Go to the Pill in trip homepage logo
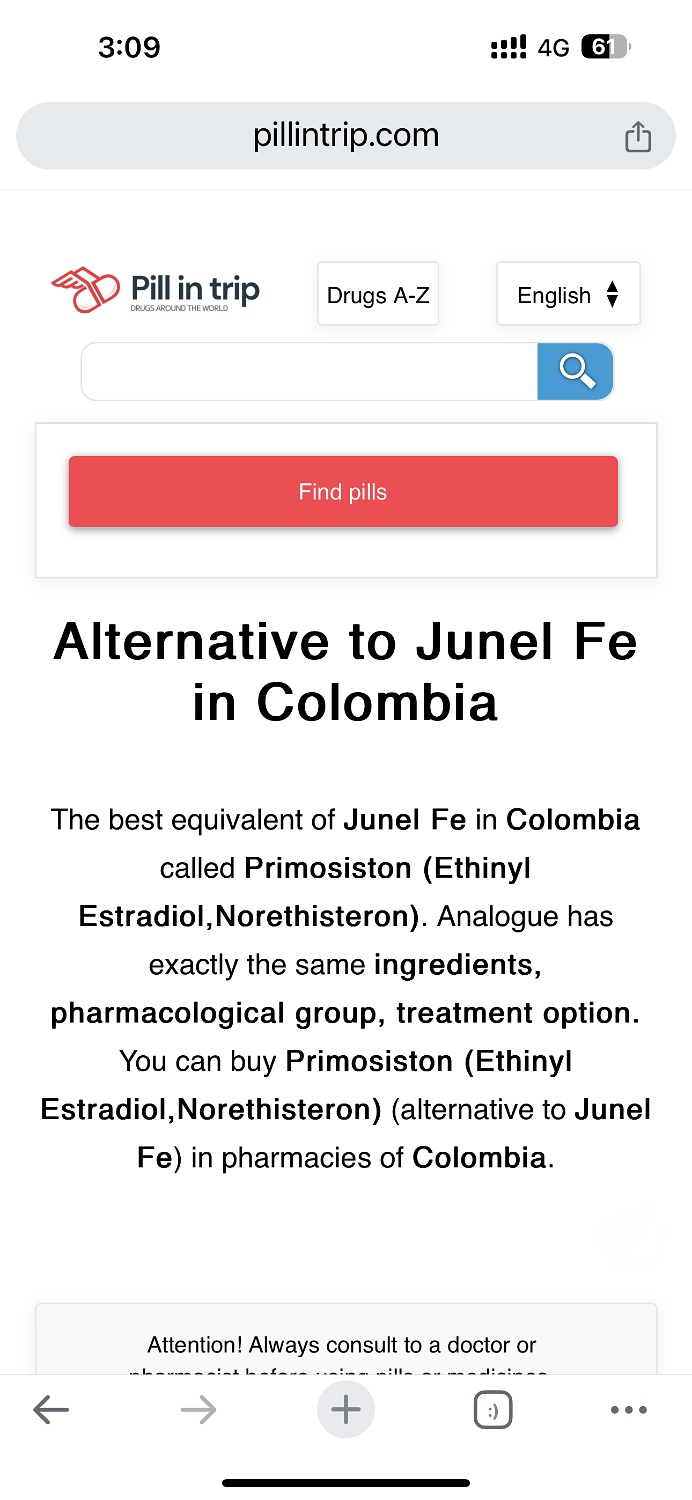Image resolution: width=692 pixels, height=1500 pixels. [155, 290]
